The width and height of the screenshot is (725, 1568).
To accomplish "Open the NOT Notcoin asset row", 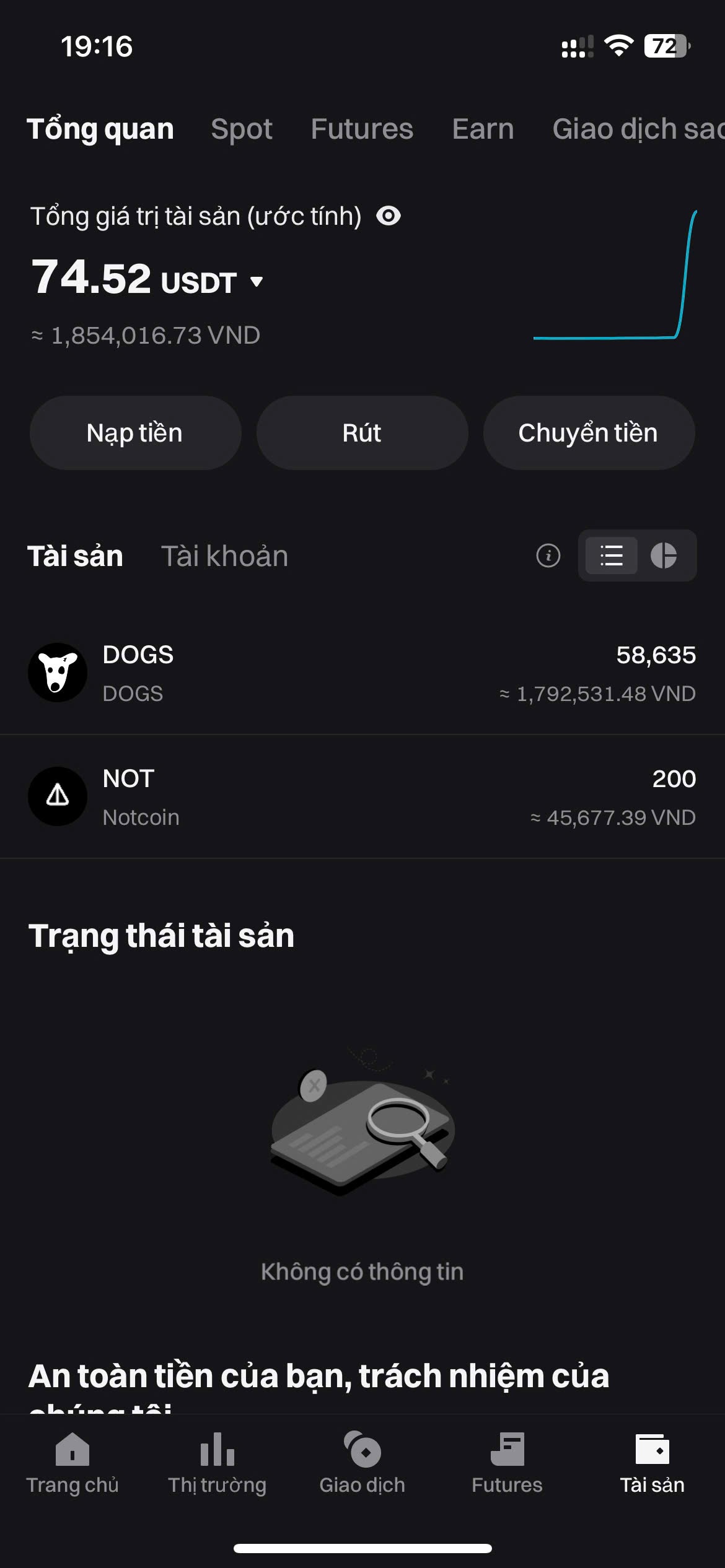I will pyautogui.click(x=362, y=797).
